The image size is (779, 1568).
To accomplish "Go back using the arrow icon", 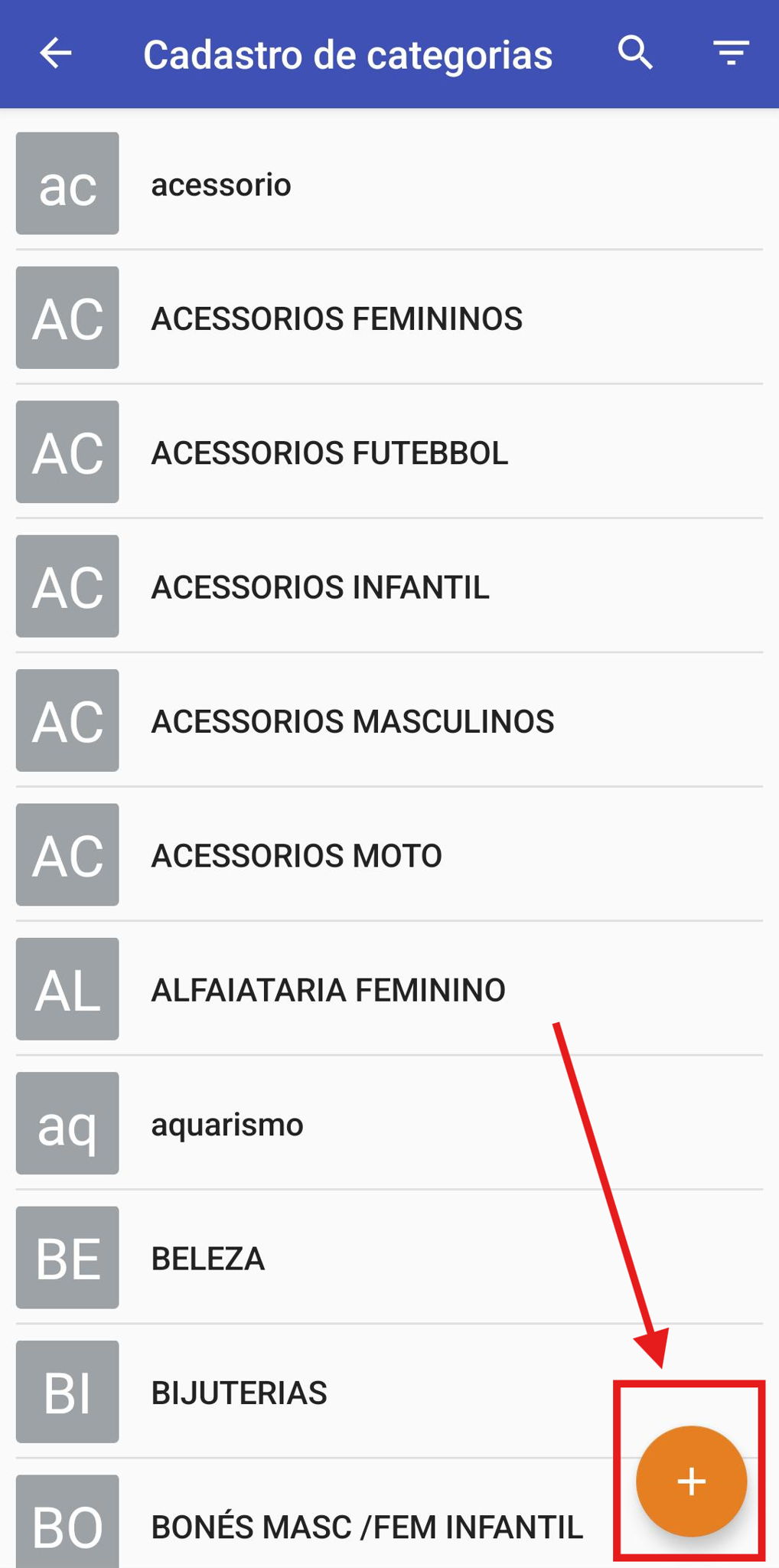I will point(55,54).
